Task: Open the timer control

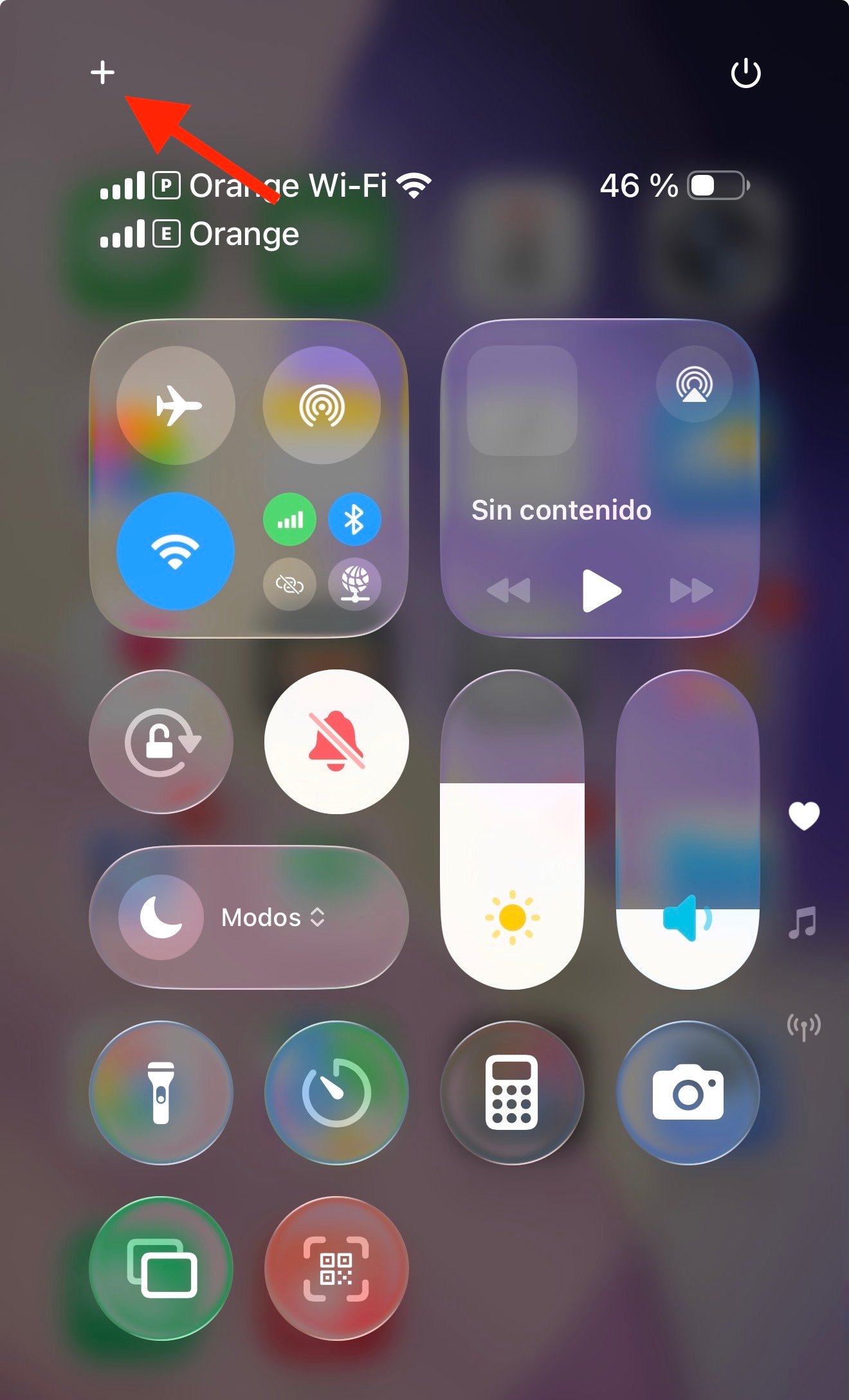Action: [x=336, y=1093]
